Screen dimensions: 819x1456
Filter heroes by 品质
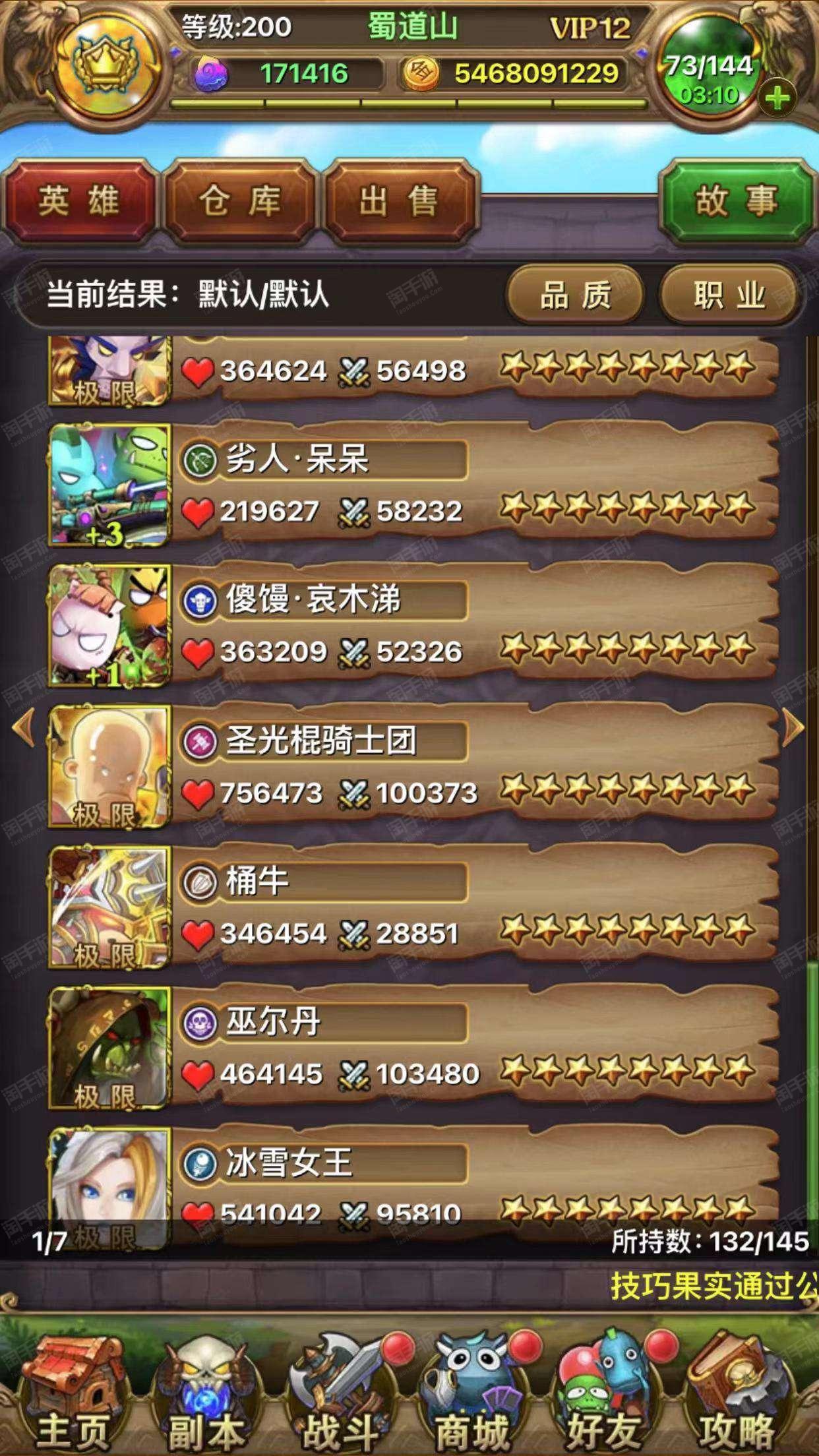[x=575, y=295]
